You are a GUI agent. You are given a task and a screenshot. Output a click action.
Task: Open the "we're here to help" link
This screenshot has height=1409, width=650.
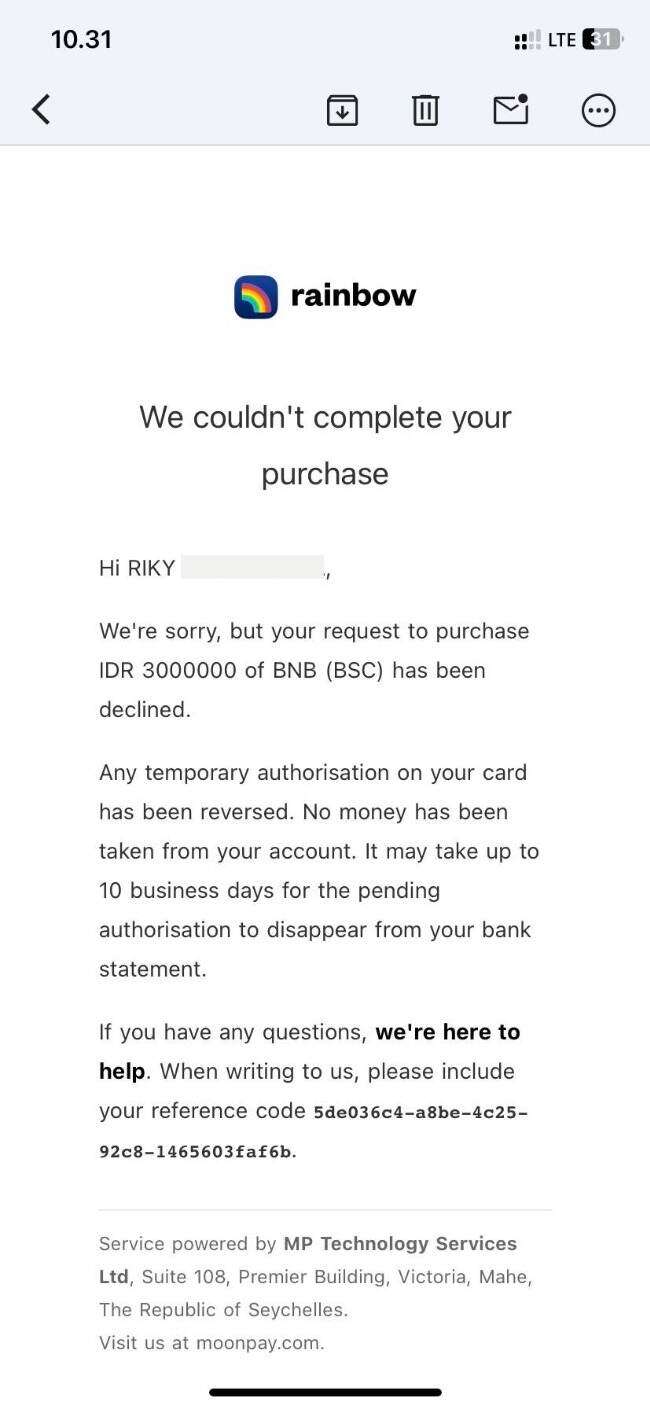[309, 1051]
